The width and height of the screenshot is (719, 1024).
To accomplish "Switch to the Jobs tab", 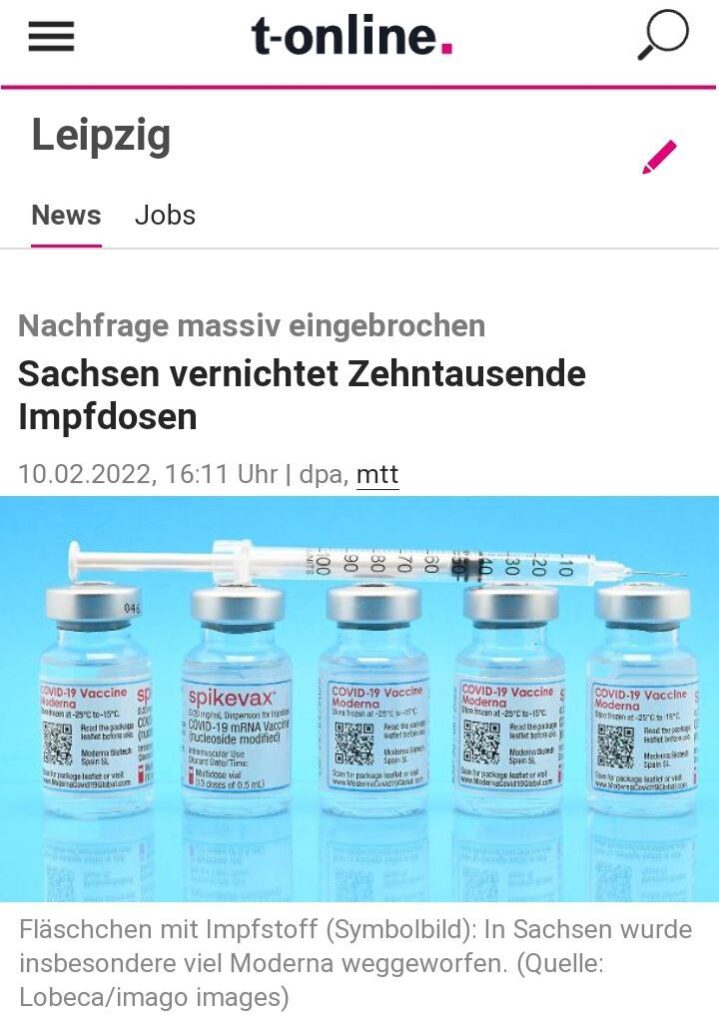I will coord(165,215).
